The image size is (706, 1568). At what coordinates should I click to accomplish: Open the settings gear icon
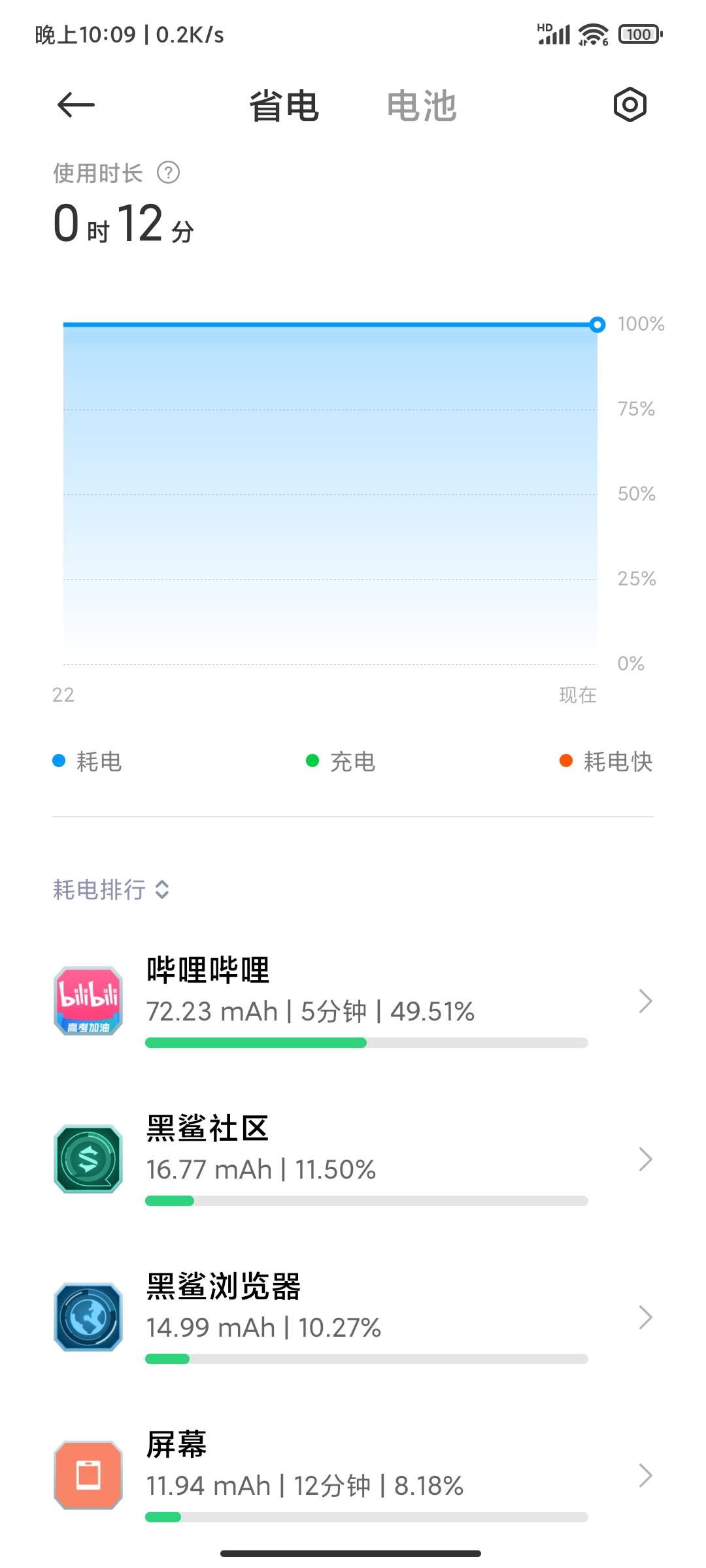coord(630,105)
